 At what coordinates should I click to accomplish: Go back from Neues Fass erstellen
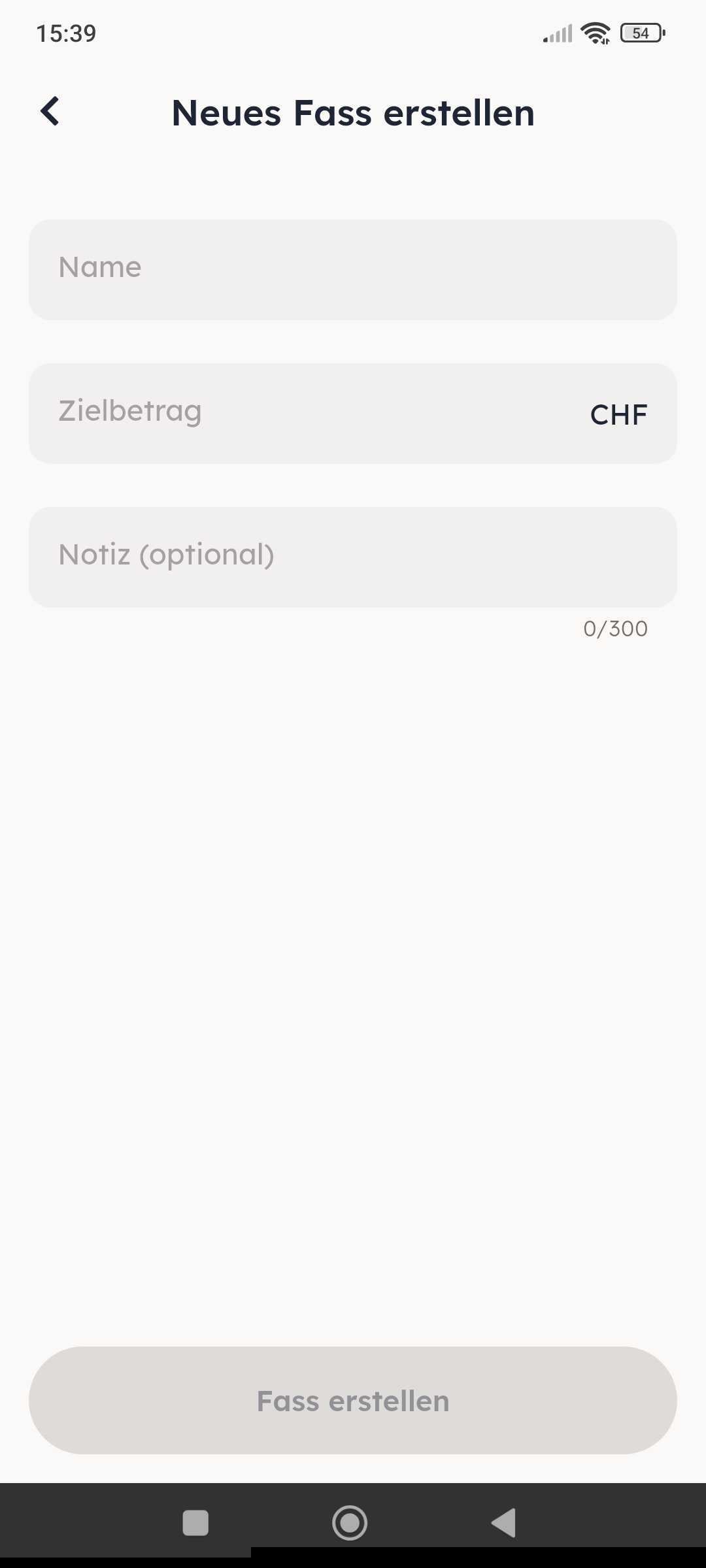50,111
